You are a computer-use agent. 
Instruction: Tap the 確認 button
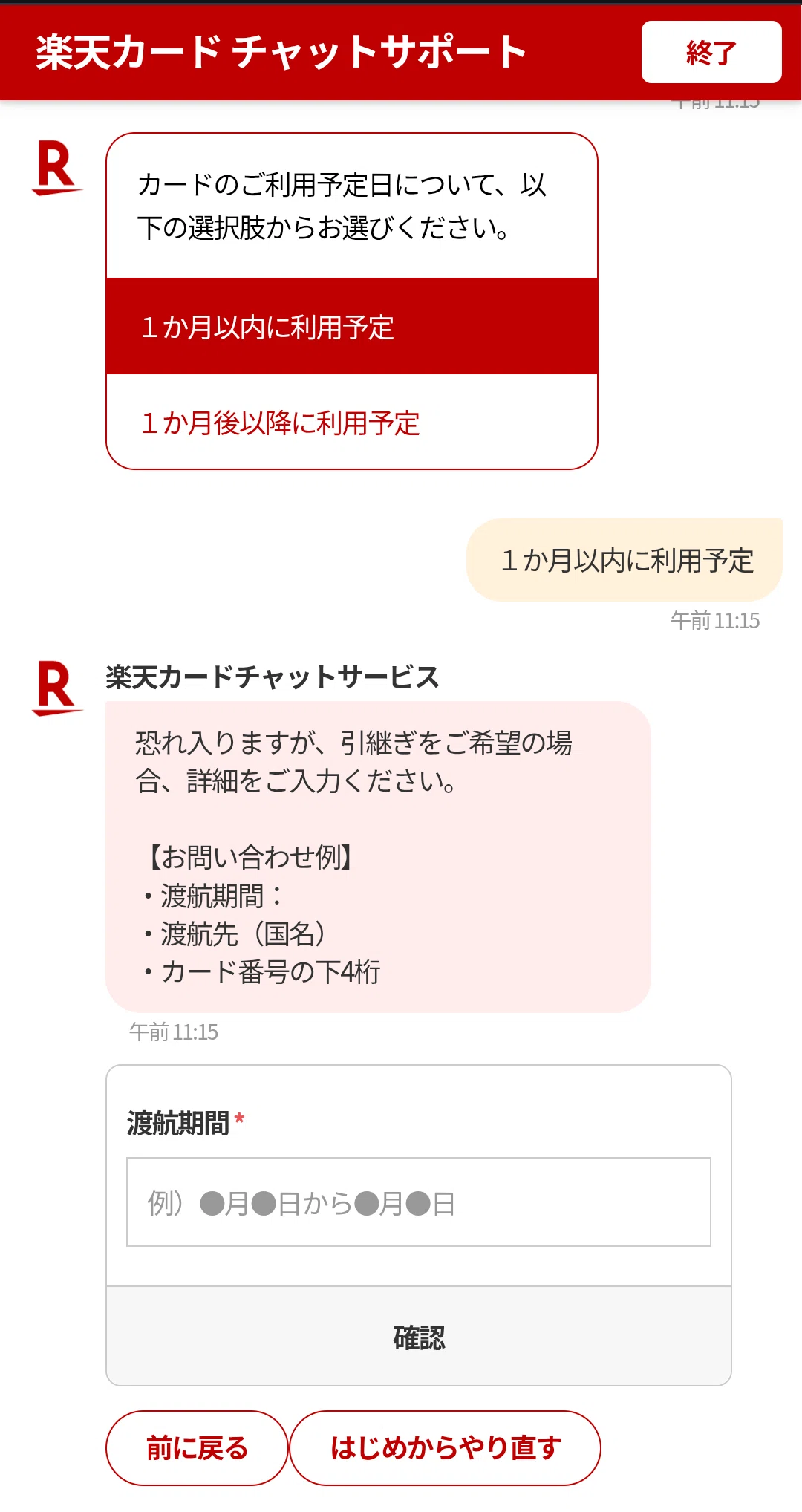coord(418,1337)
